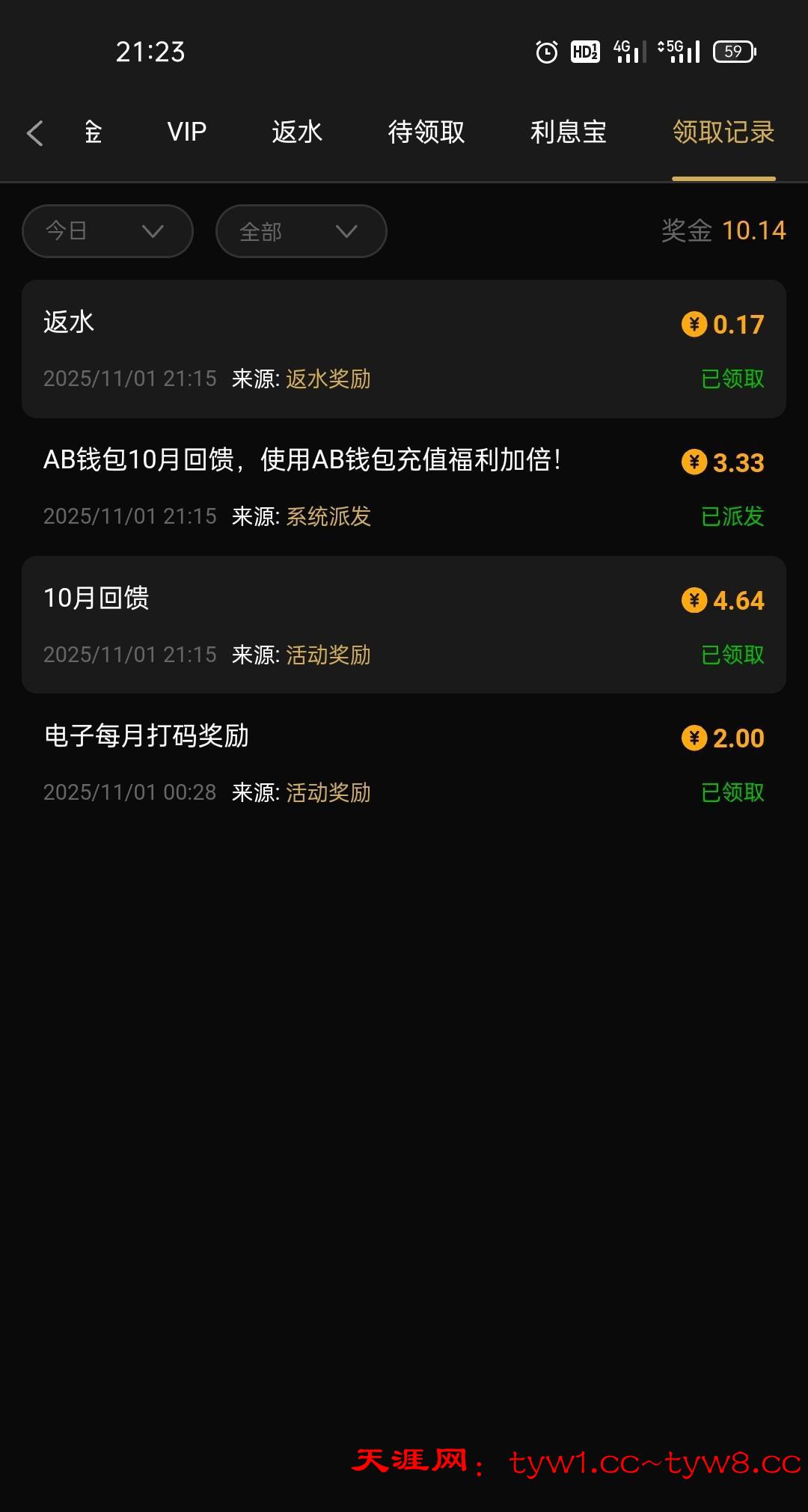Switch to the VIP tab
The image size is (808, 1512).
click(x=186, y=132)
